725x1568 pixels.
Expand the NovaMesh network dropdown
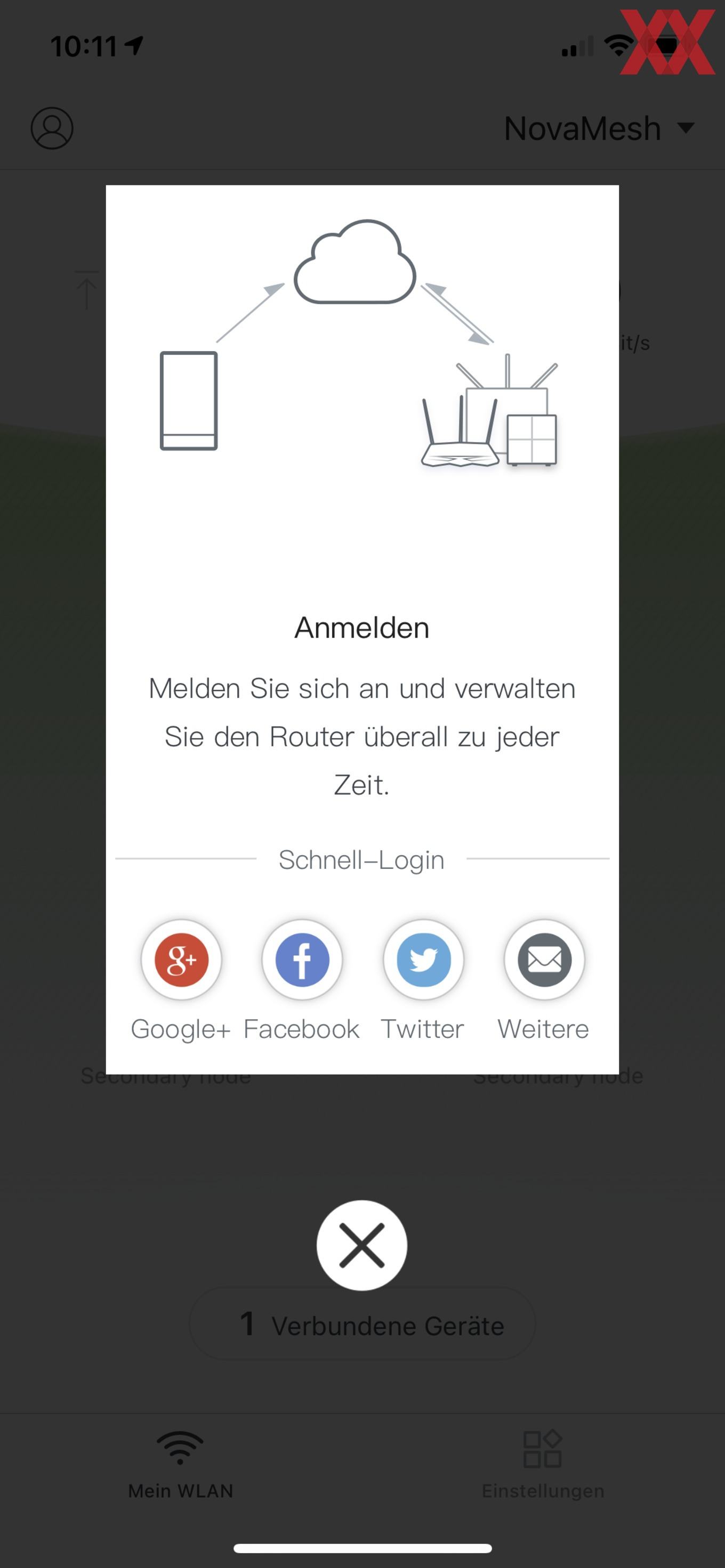coord(600,128)
